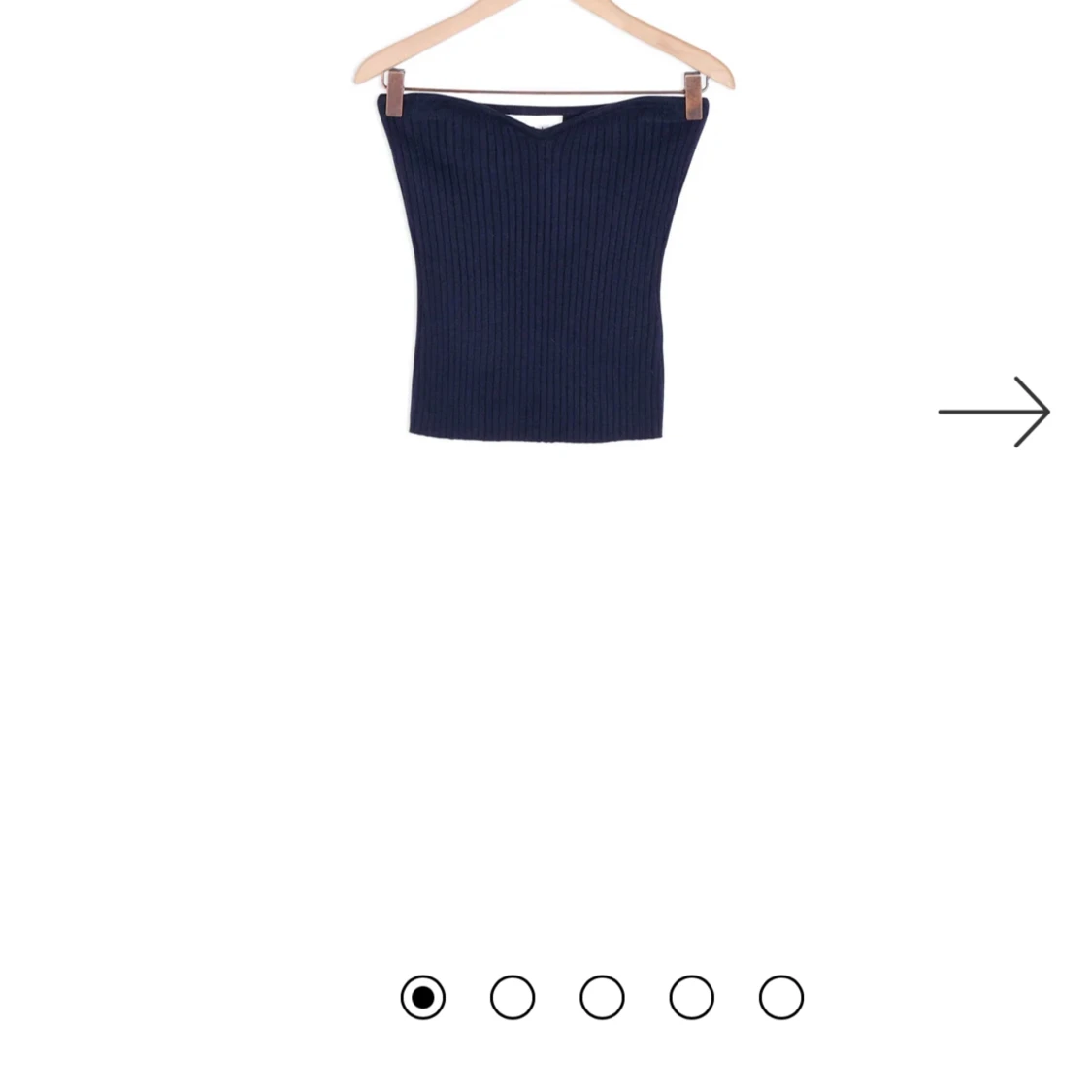Tap the right arrow for next image

pos(994,412)
